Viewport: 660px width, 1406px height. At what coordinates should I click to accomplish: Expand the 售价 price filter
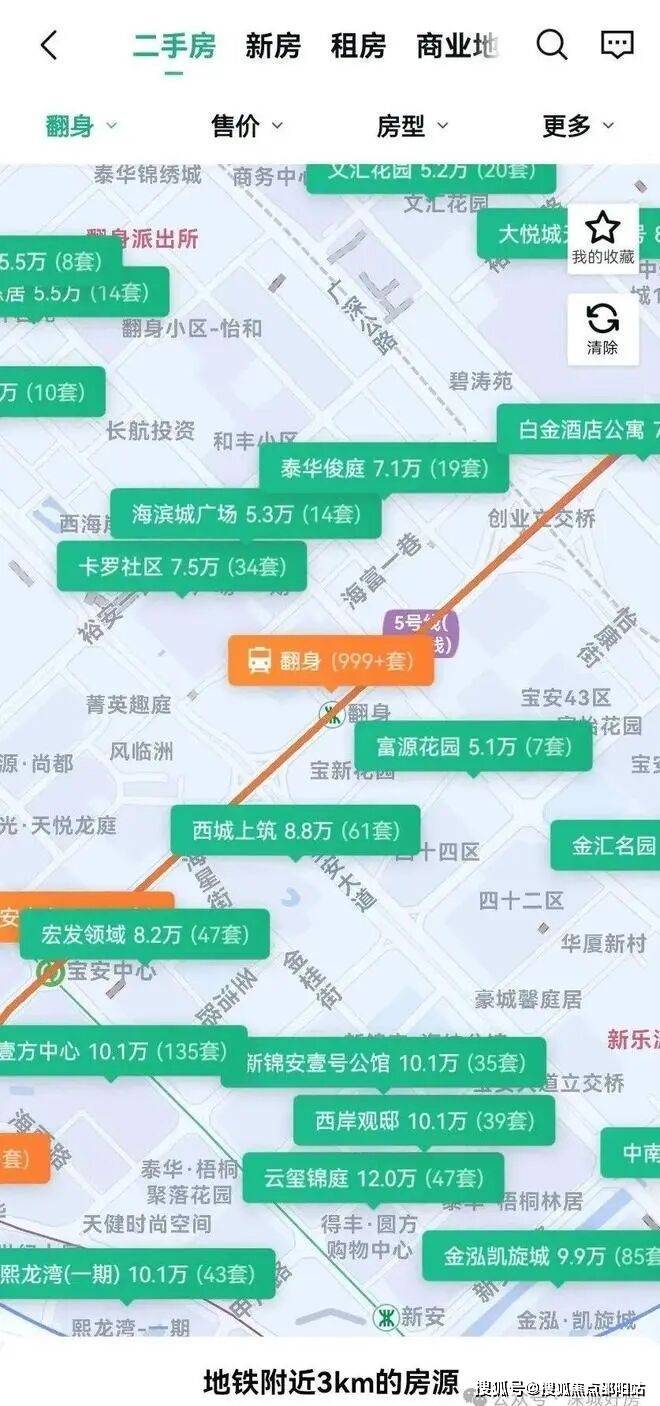coord(247,126)
